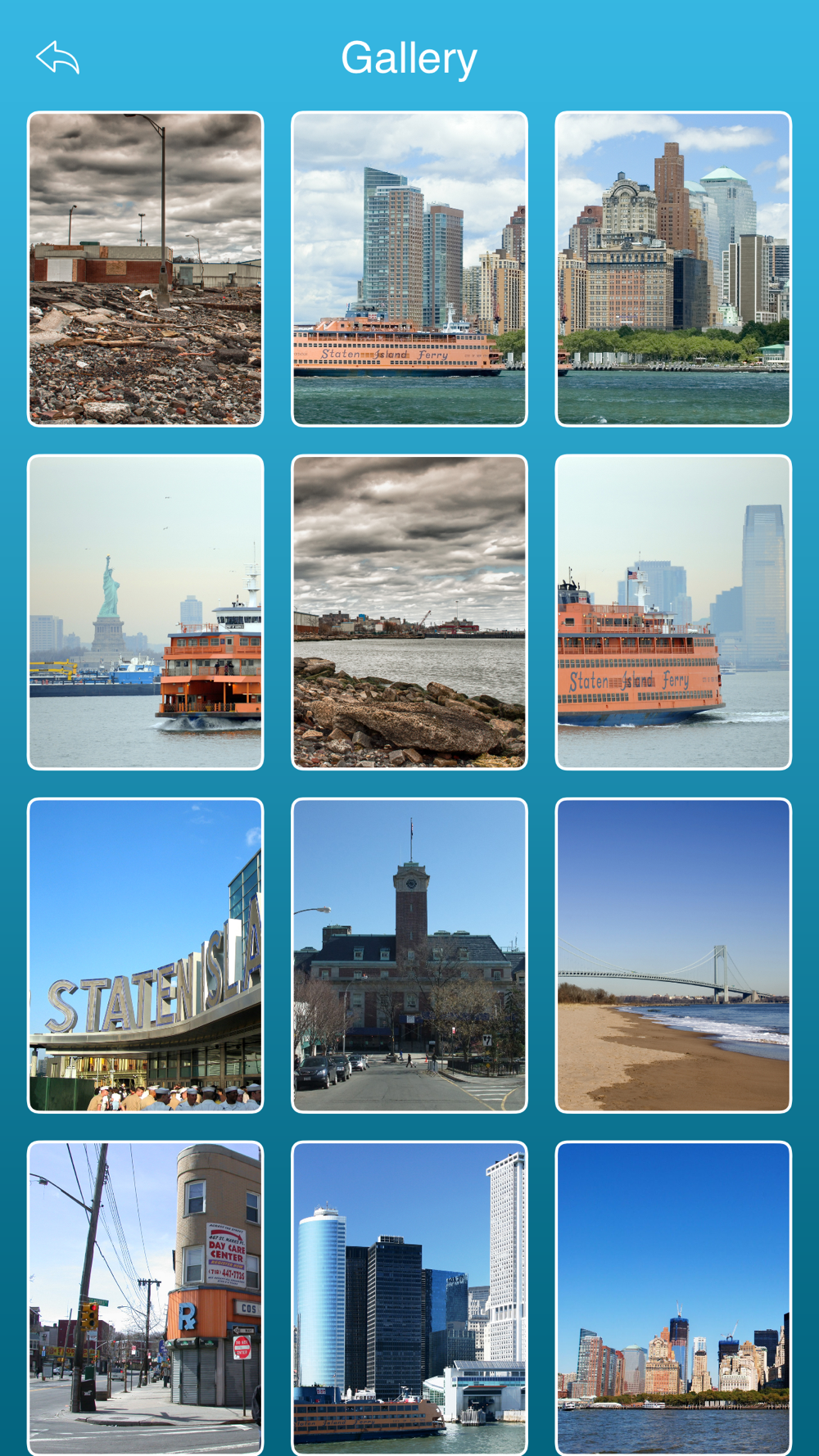This screenshot has height=1456, width=819.
Task: View the blue glass skyscrapers photo
Action: [x=409, y=1298]
